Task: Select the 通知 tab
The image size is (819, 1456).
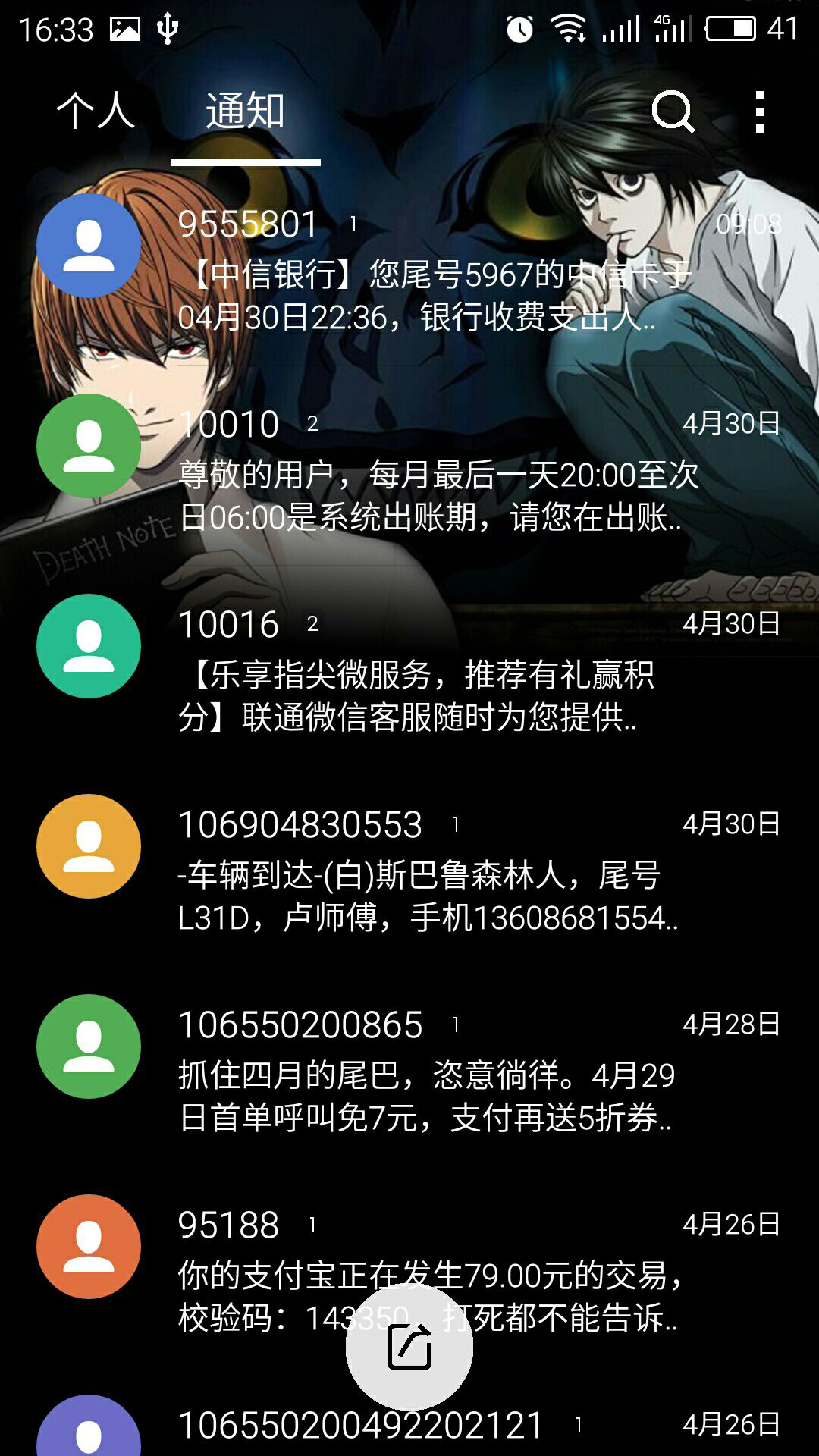Action: (x=245, y=111)
